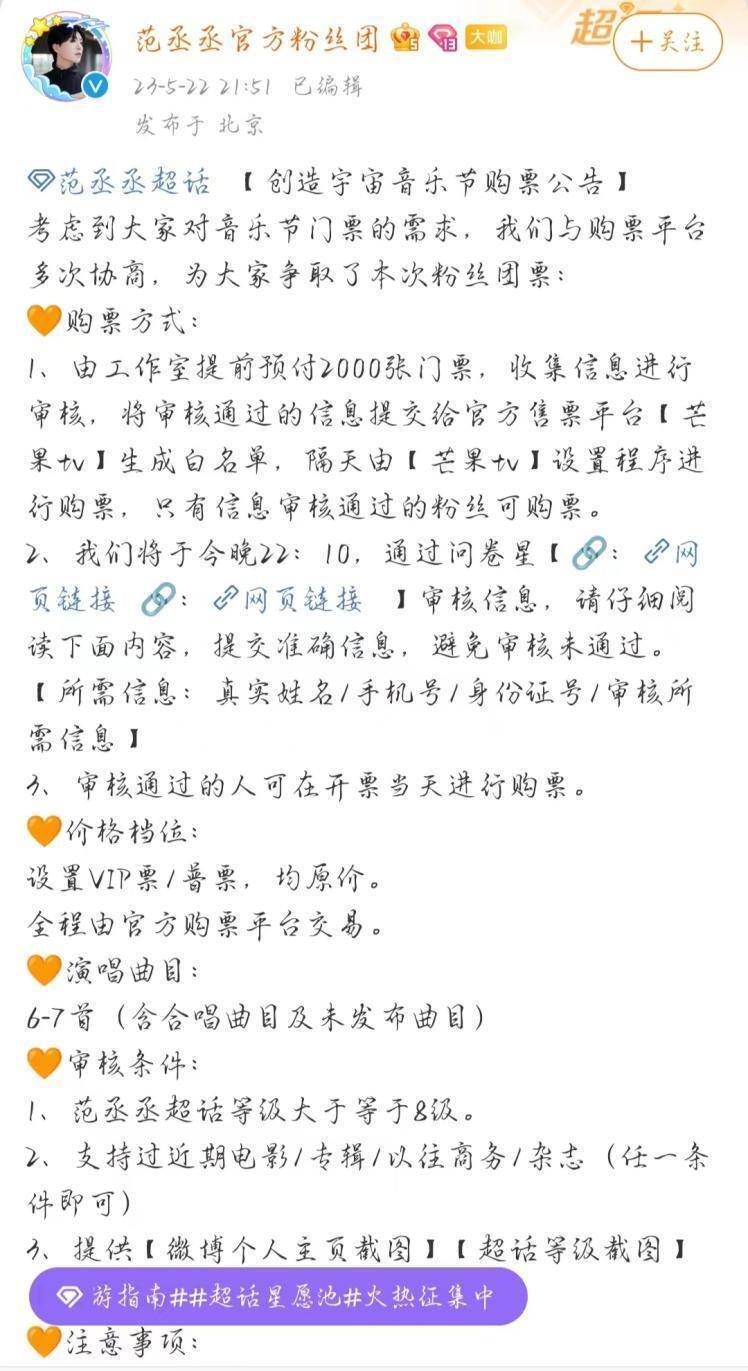Open the 超话星愿池 火热征集中 banner
Image resolution: width=748 pixels, height=1371 pixels.
[x=279, y=1297]
